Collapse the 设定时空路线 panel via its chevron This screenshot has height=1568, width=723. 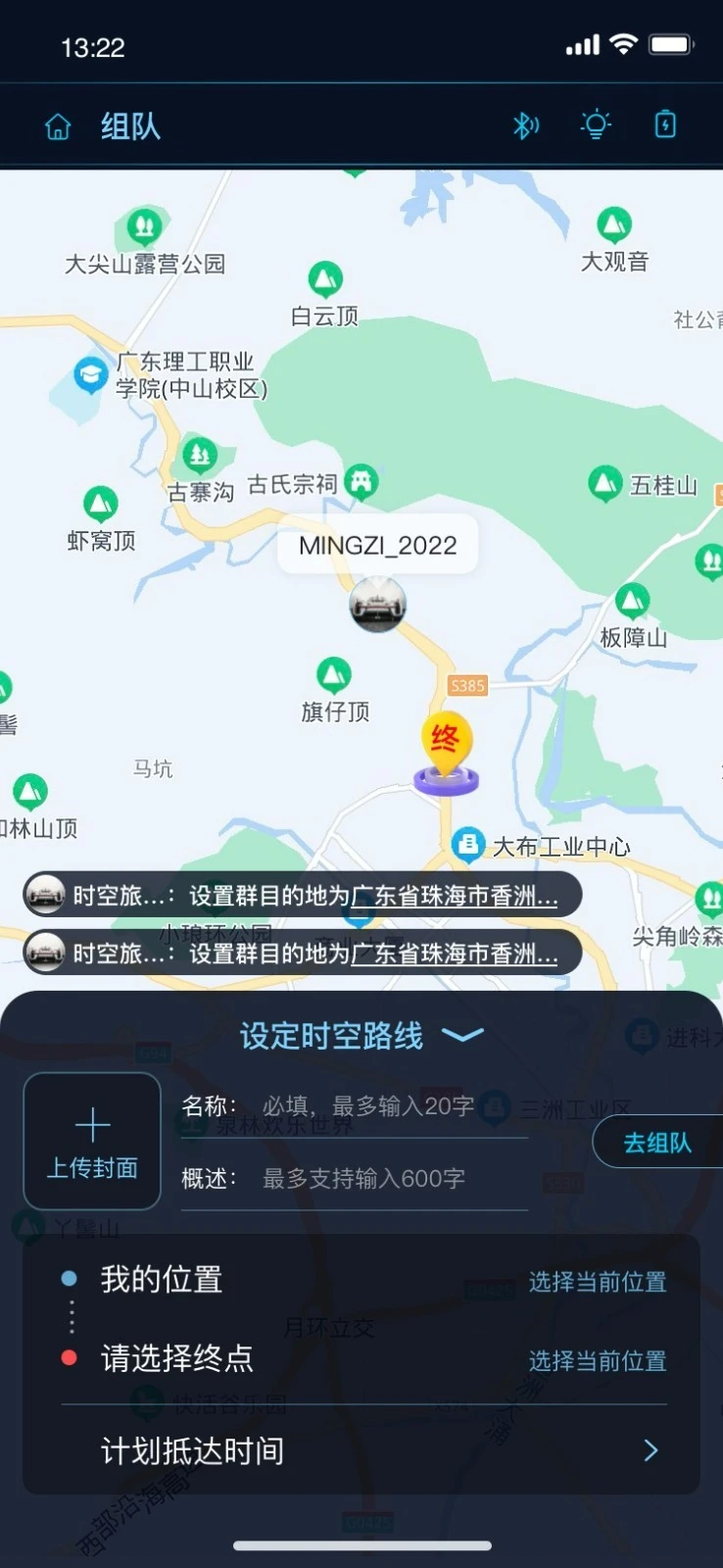460,1036
